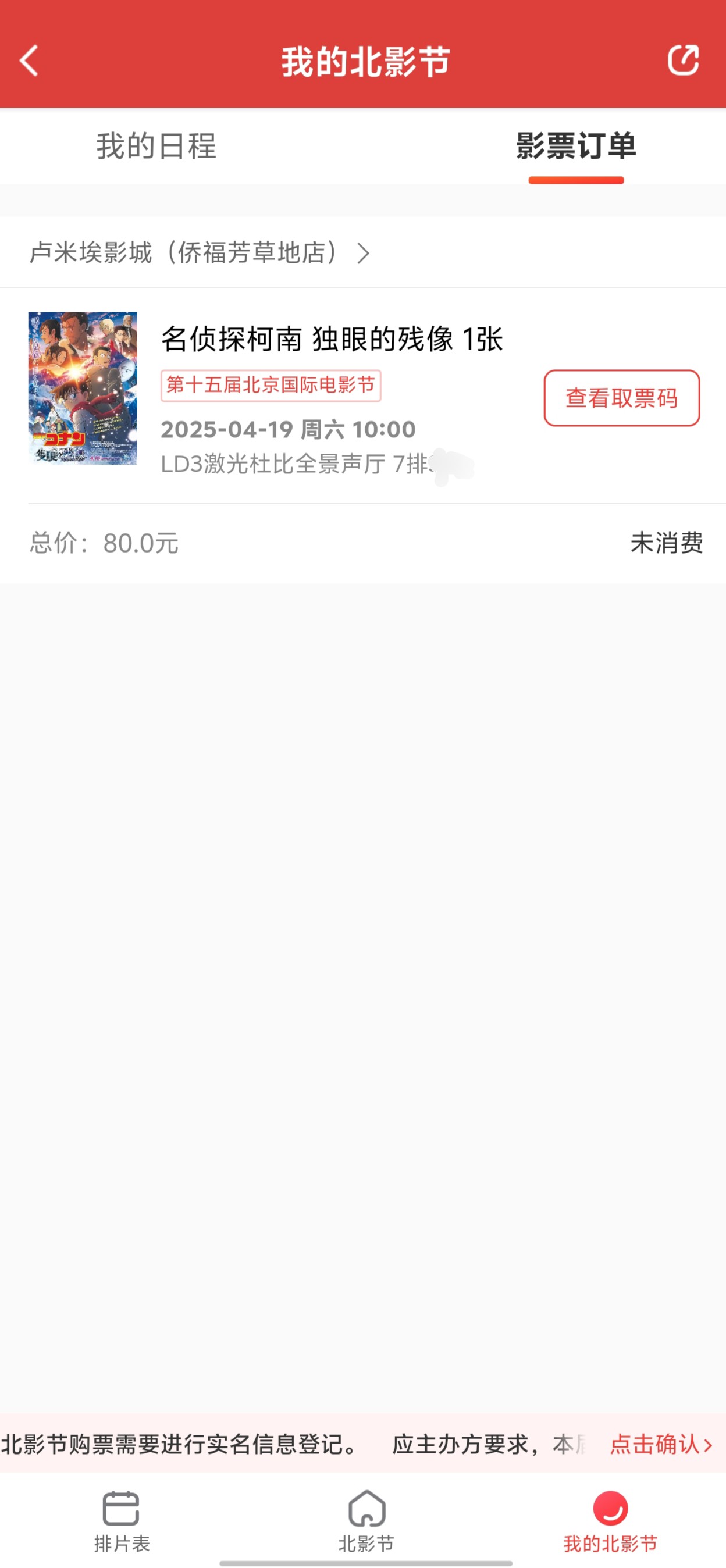Open 卢米埃影城（侨福芳草地店）cinema details
The height and width of the screenshot is (1568, 726).
(200, 252)
